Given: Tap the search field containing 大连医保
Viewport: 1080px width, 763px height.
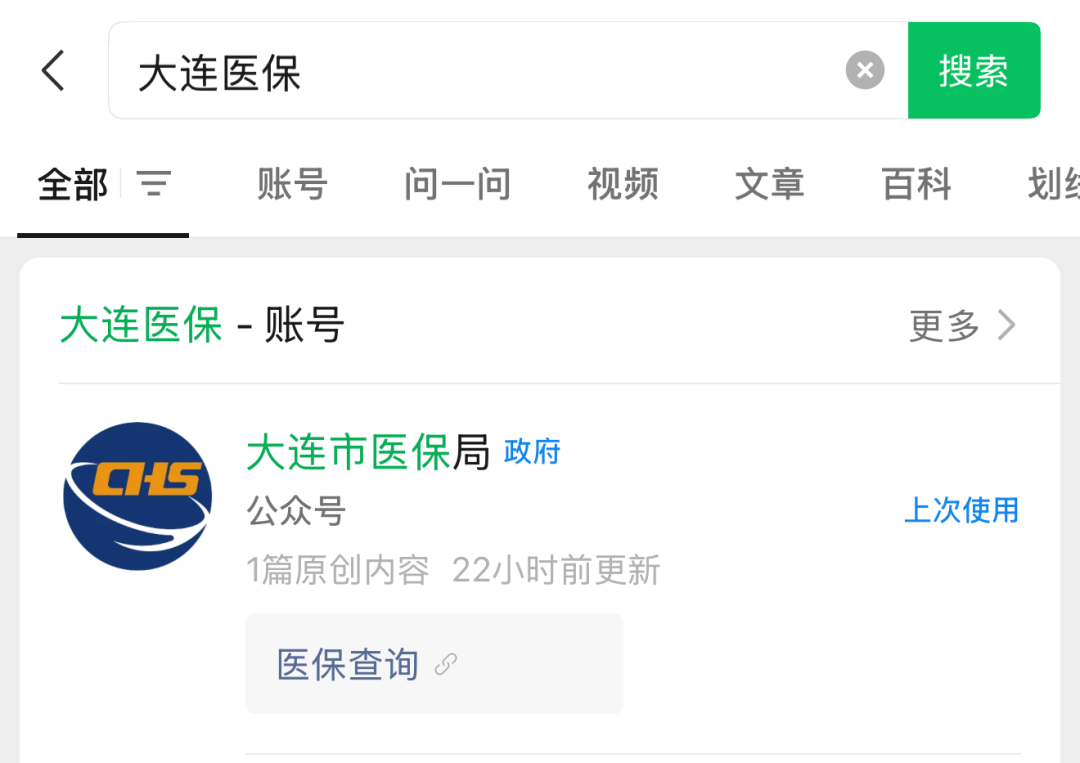Looking at the screenshot, I should [480, 71].
